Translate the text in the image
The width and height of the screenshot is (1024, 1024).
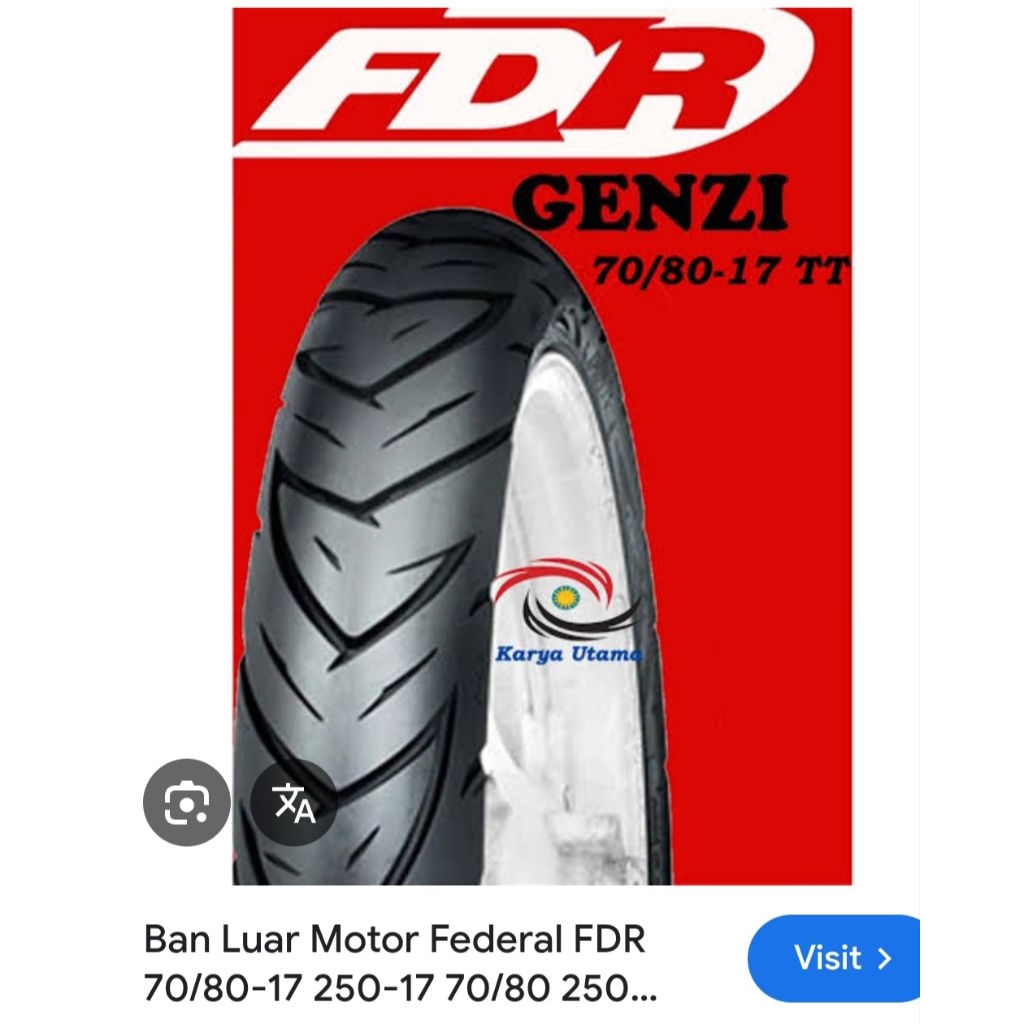[294, 803]
